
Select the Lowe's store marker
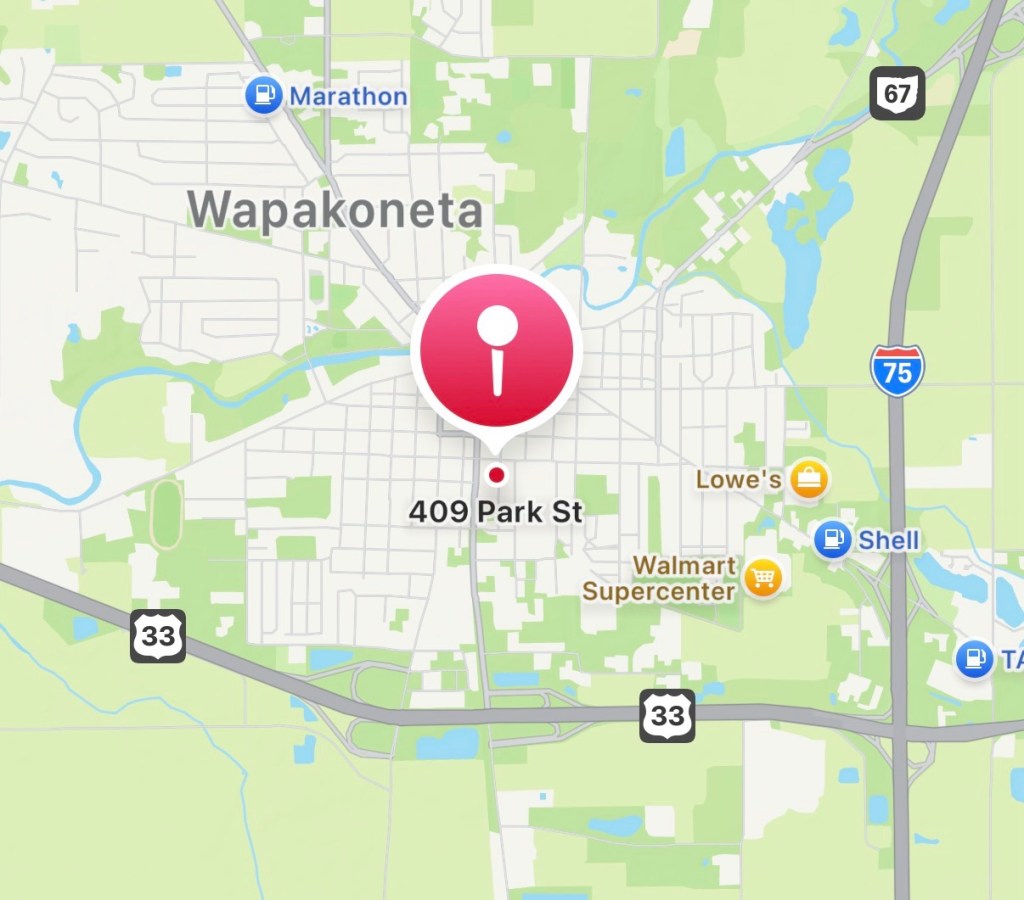(x=807, y=480)
